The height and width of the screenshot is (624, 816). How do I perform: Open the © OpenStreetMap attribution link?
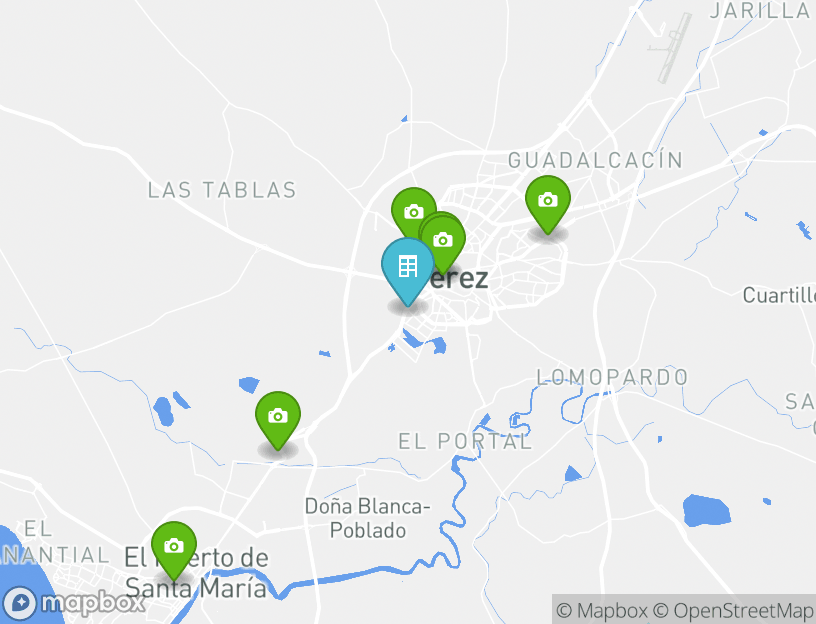(x=733, y=610)
